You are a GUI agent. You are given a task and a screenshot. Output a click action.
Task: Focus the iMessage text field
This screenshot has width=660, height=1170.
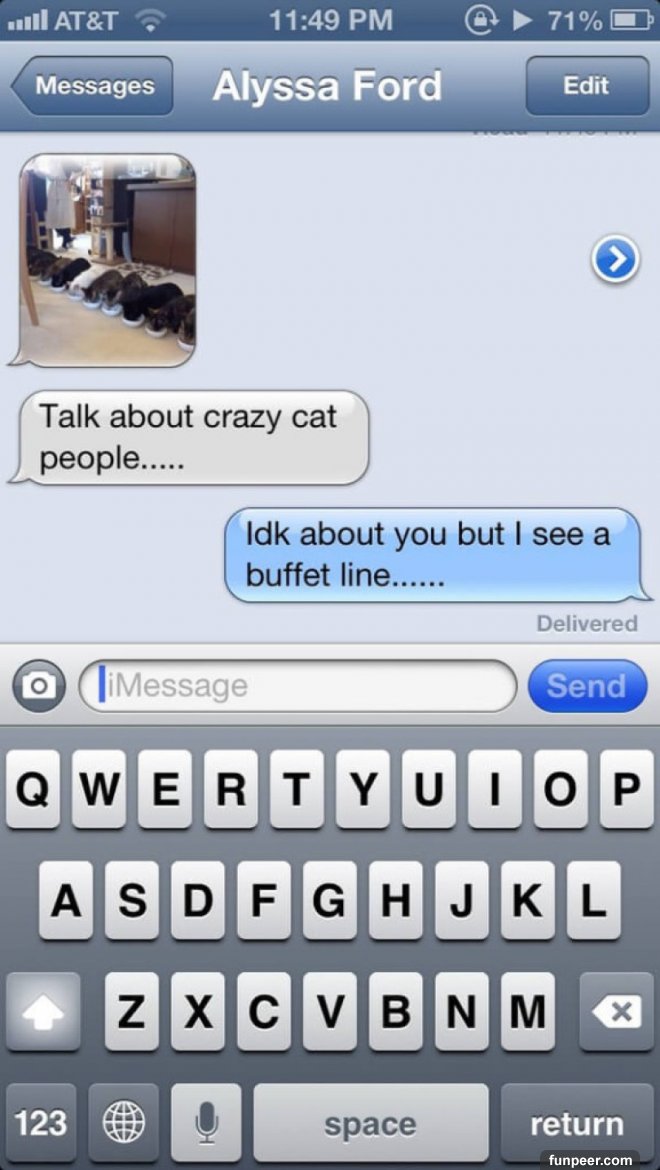(x=300, y=686)
